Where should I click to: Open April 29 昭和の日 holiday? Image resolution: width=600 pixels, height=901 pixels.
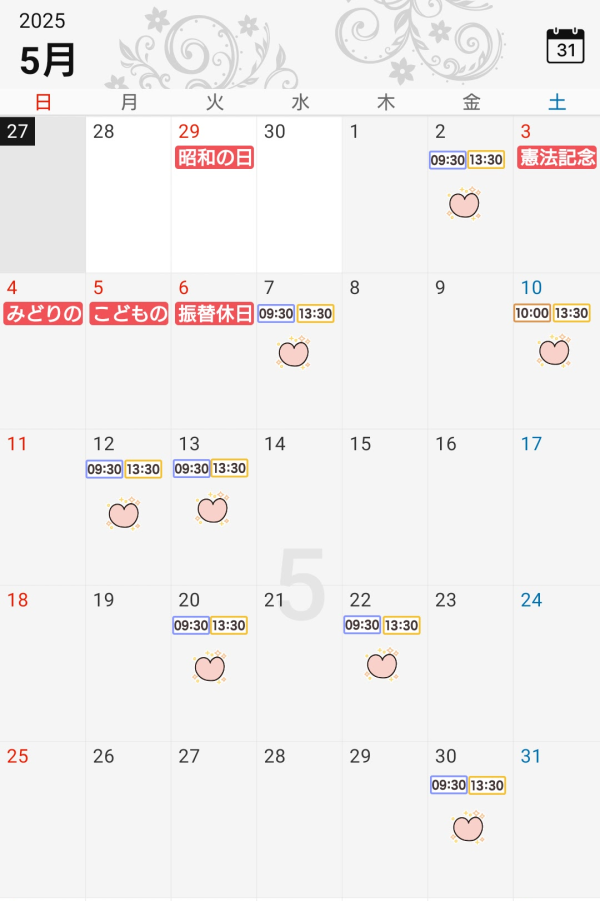pyautogui.click(x=213, y=195)
